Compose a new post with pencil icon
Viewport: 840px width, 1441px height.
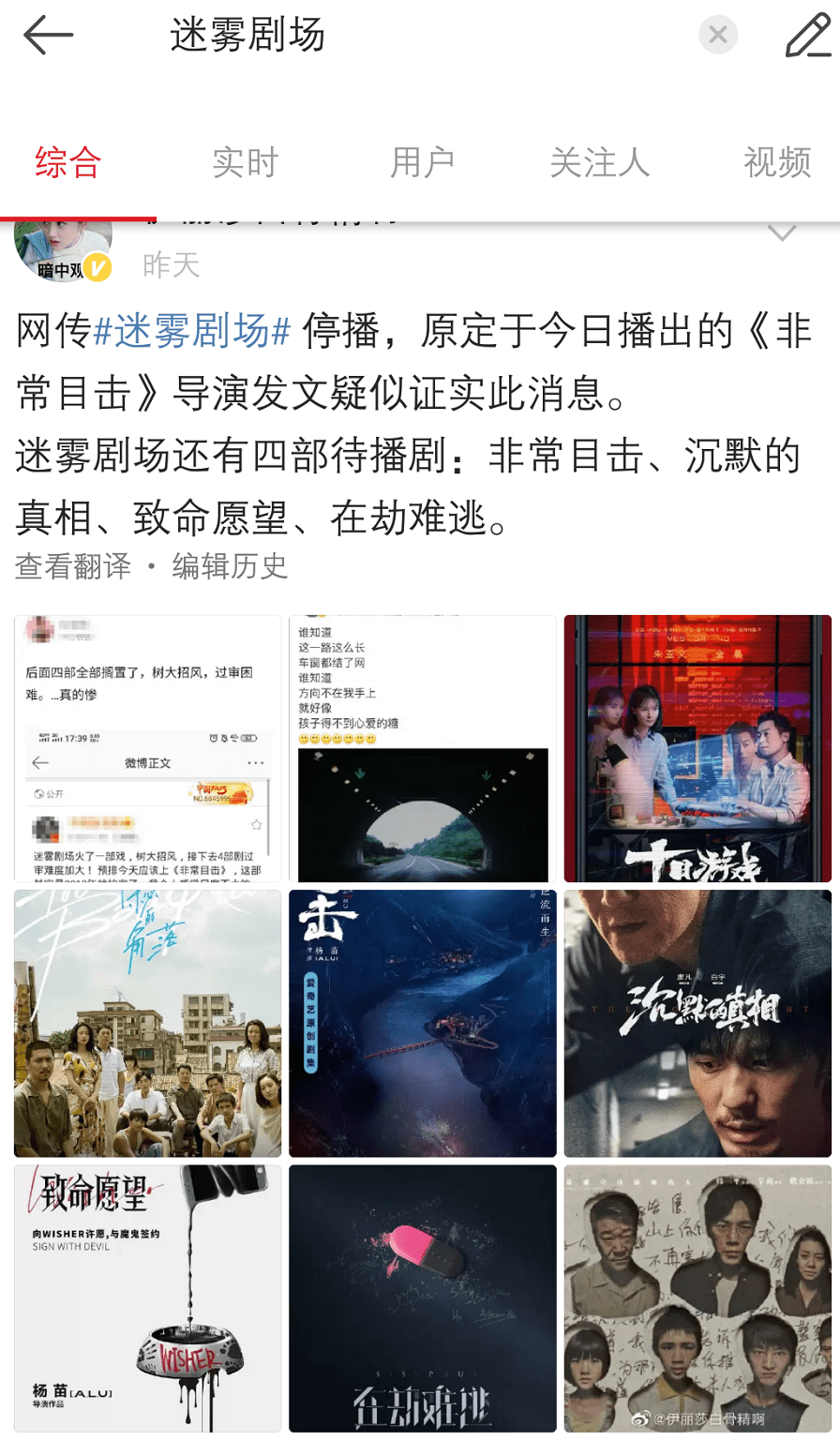(807, 37)
